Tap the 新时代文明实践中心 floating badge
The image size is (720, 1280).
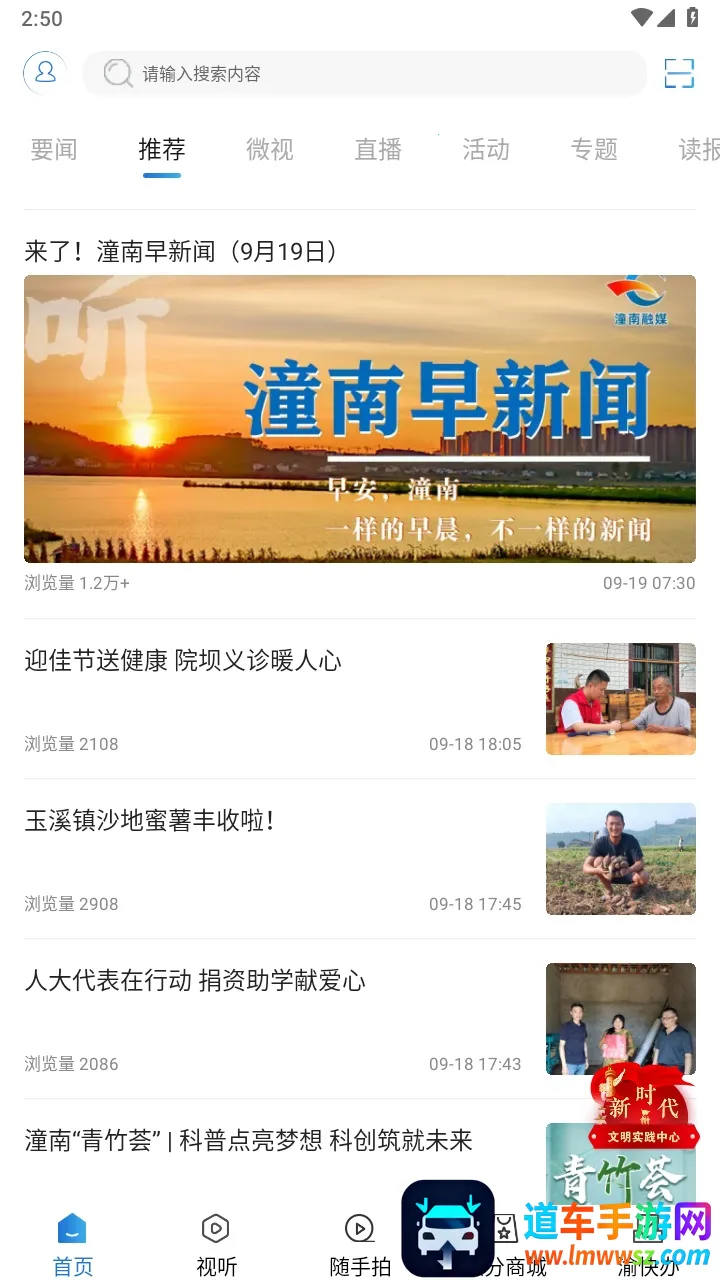coord(644,1110)
